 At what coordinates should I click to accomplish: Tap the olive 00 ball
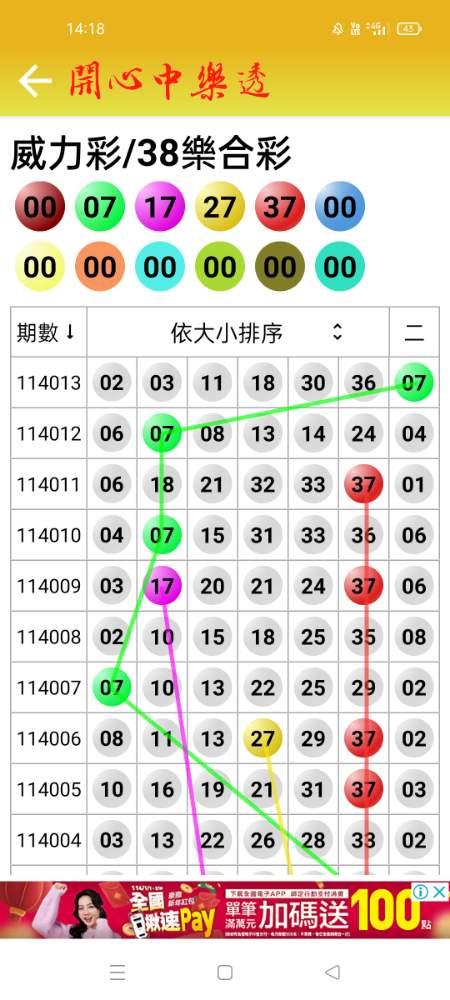pyautogui.click(x=280, y=267)
